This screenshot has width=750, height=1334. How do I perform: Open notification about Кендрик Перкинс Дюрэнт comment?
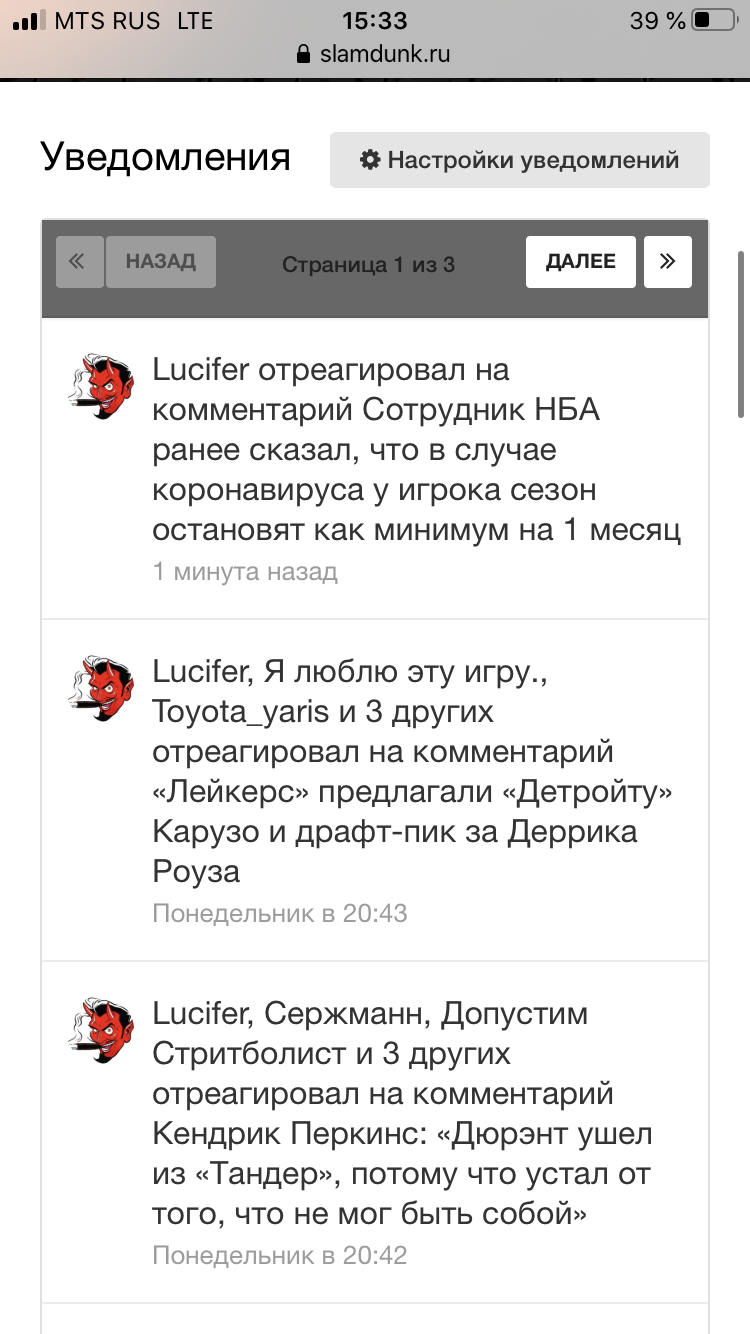pyautogui.click(x=375, y=1132)
